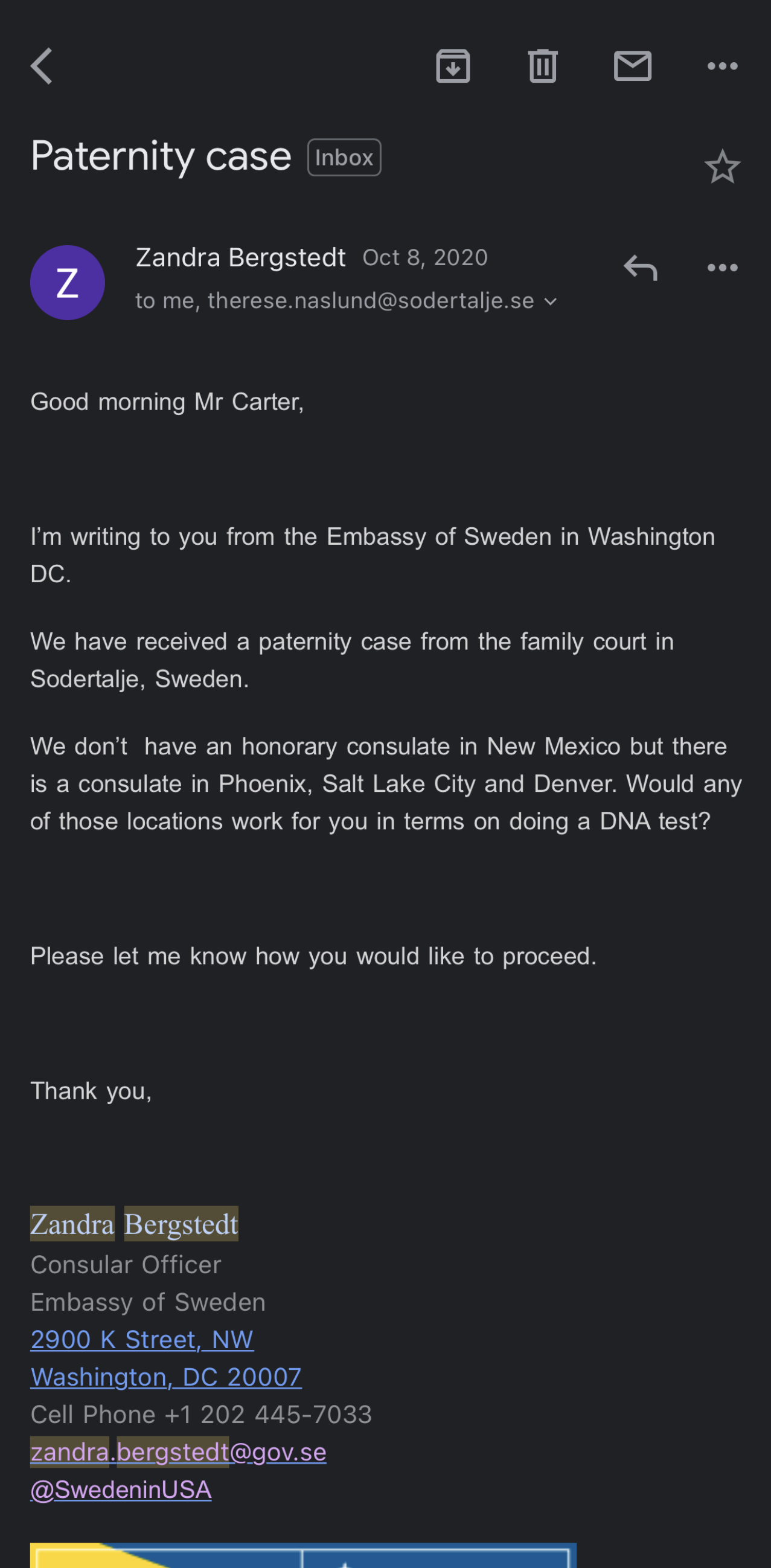
Task: Open message options next to reply arrow
Action: pyautogui.click(x=722, y=268)
